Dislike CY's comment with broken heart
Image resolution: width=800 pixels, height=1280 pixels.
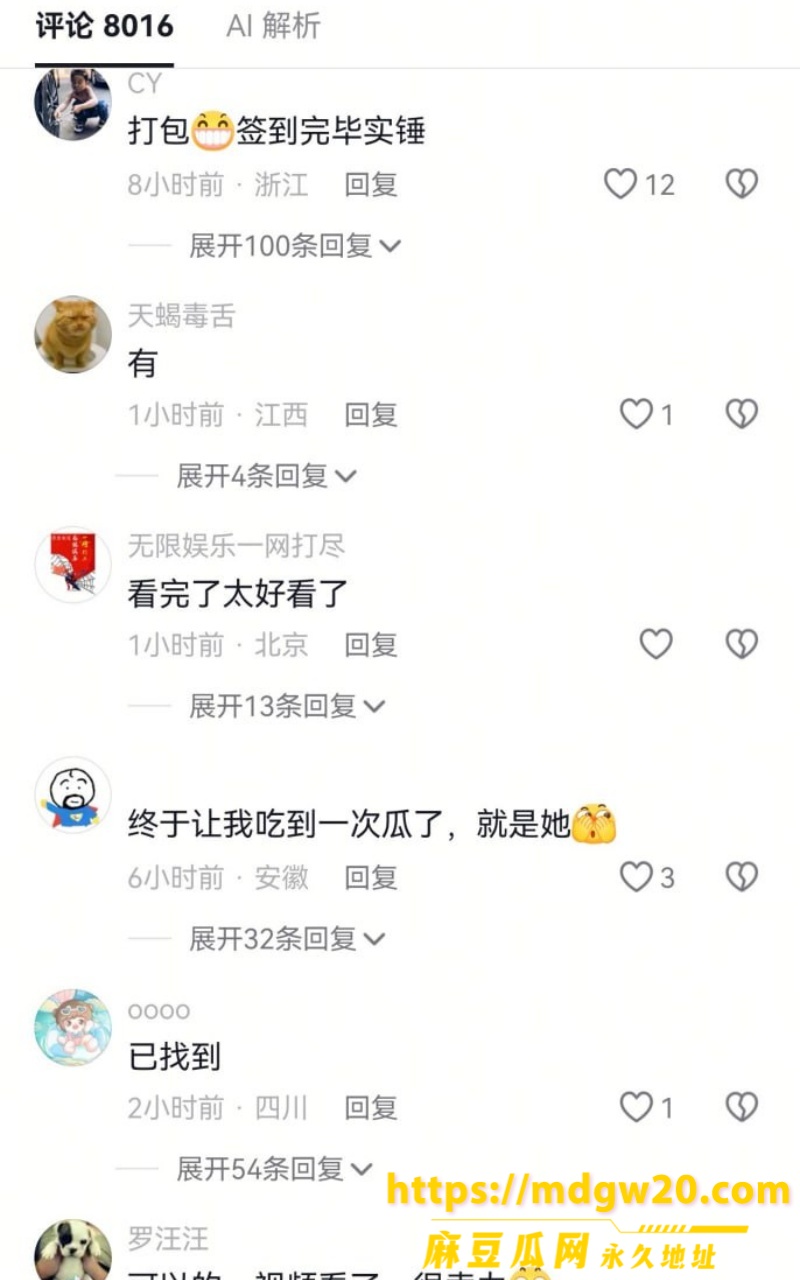741,184
